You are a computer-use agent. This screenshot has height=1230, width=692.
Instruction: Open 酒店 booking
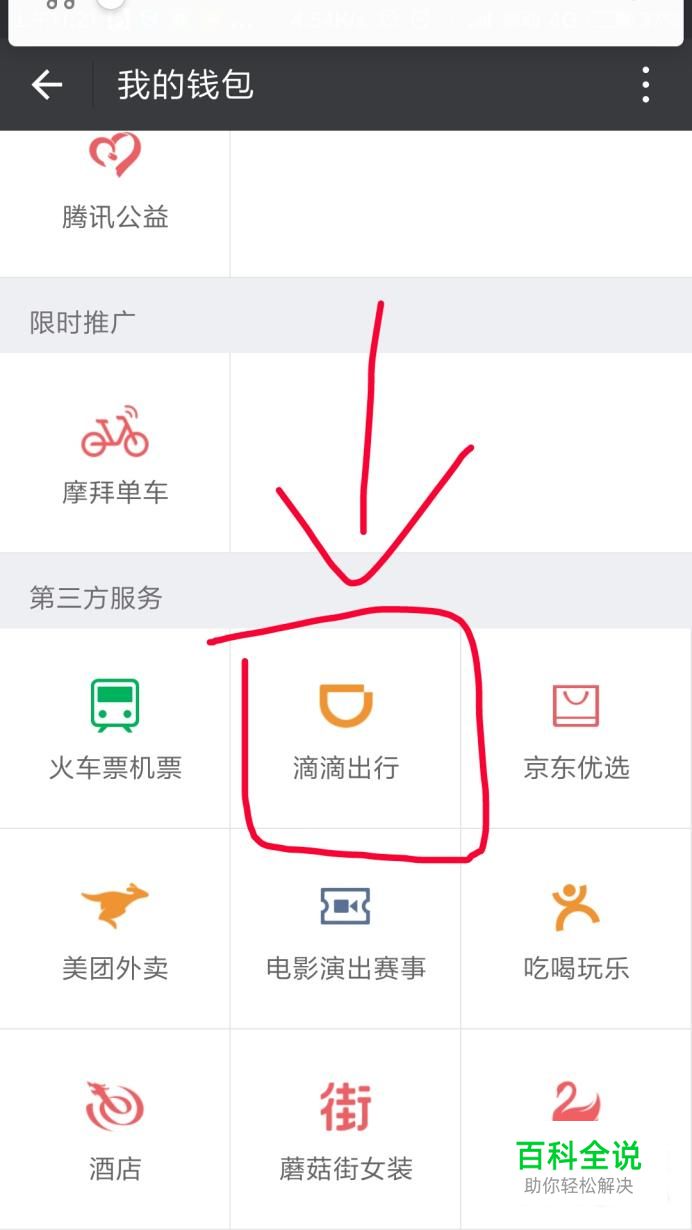115,1129
